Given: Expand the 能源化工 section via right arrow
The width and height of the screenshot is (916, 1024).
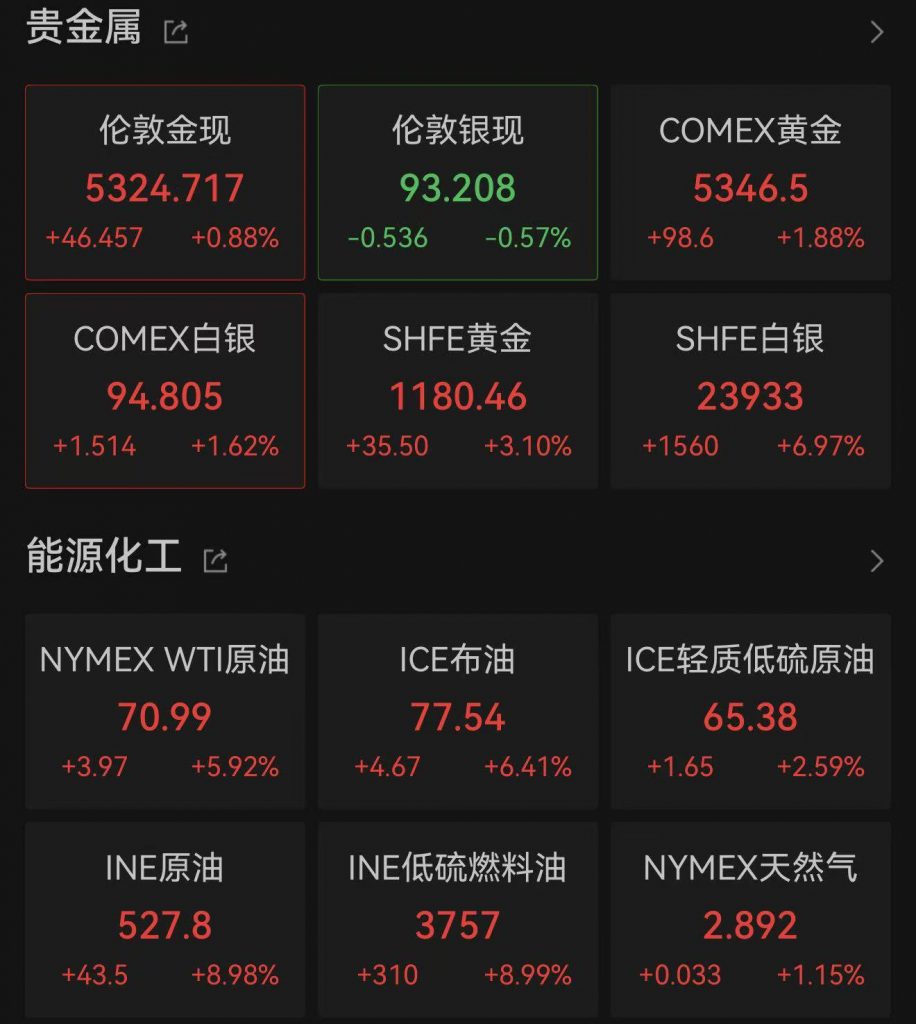Looking at the screenshot, I should coord(877,560).
